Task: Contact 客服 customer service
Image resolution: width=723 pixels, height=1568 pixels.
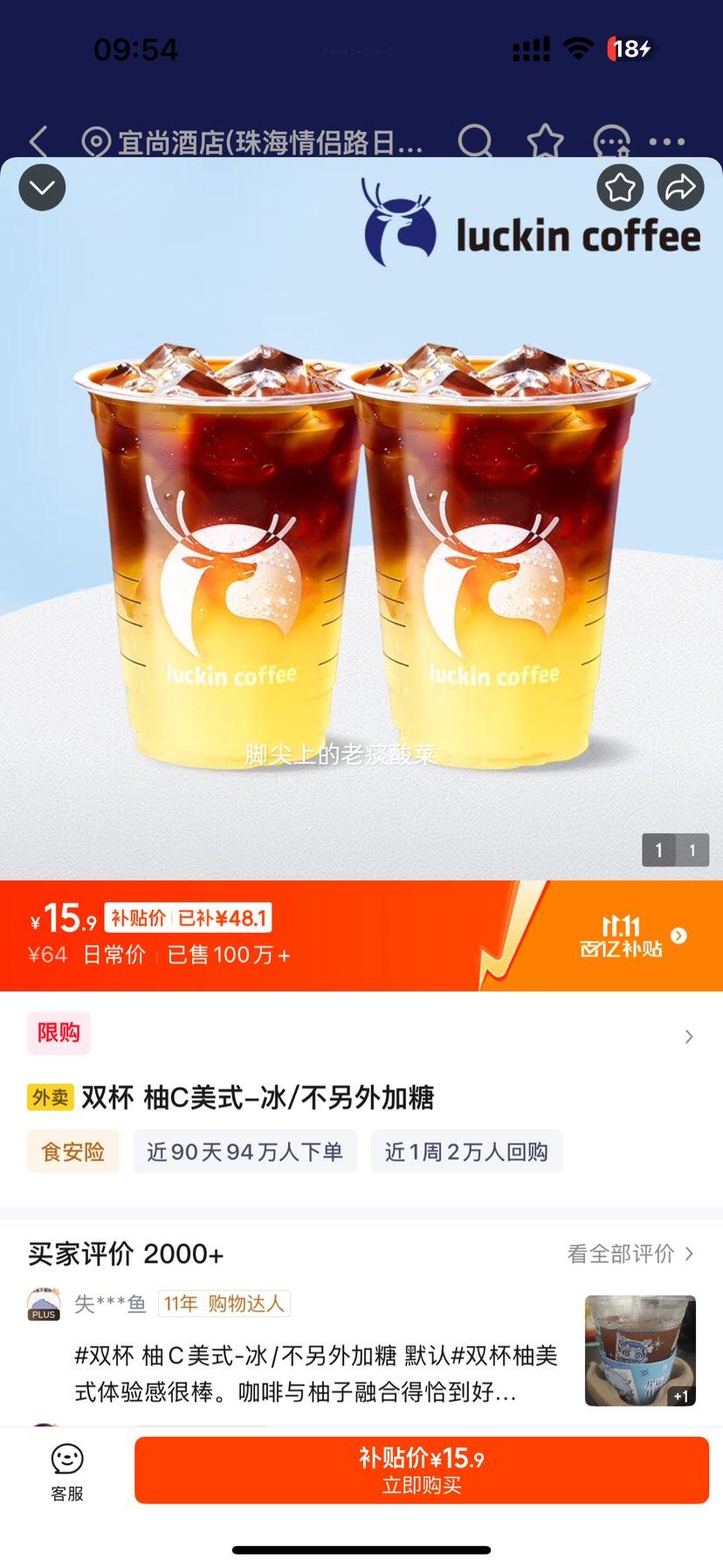Action: coord(67,1472)
